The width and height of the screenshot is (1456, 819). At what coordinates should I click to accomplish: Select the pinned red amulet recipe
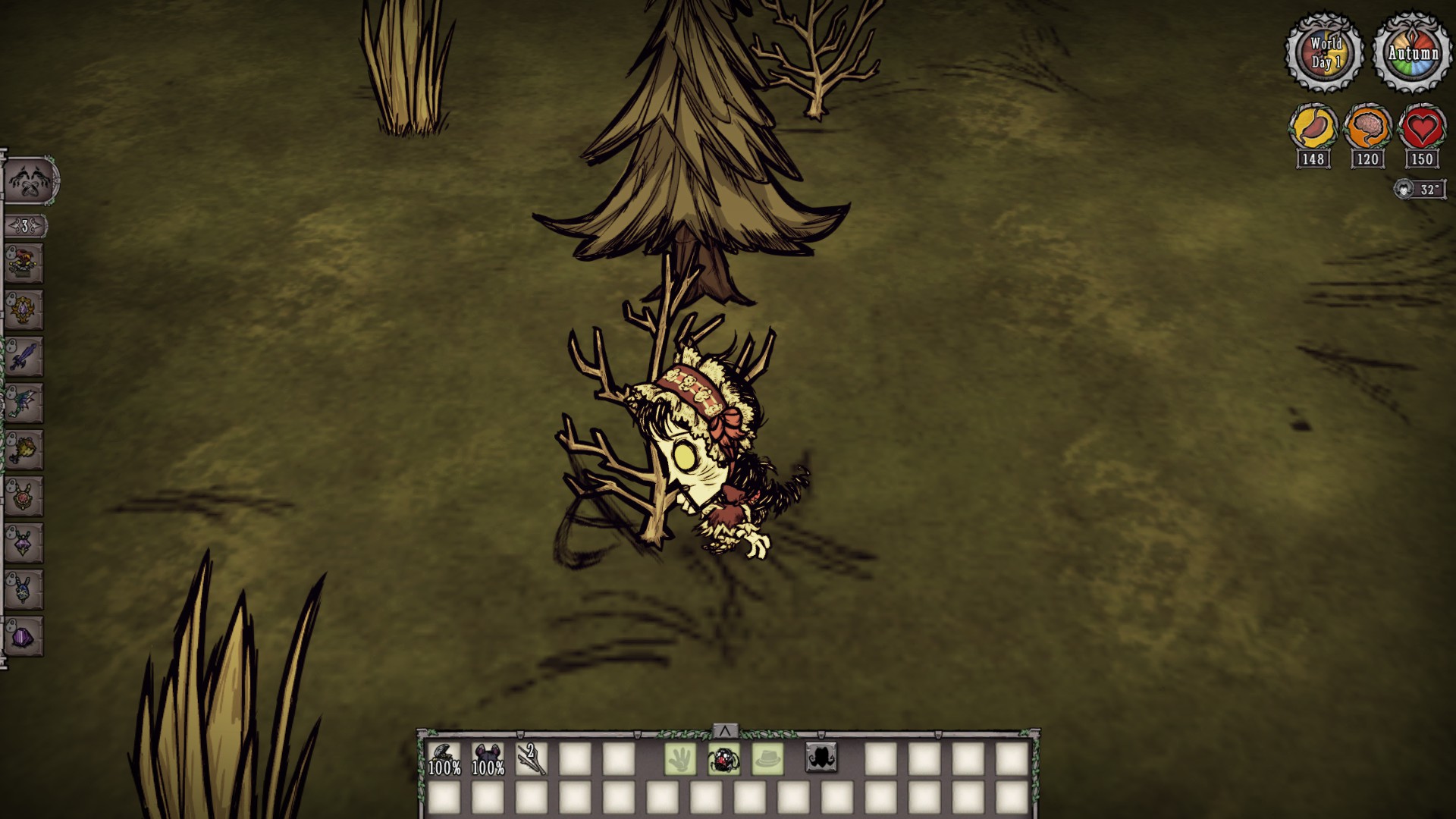pyautogui.click(x=24, y=496)
